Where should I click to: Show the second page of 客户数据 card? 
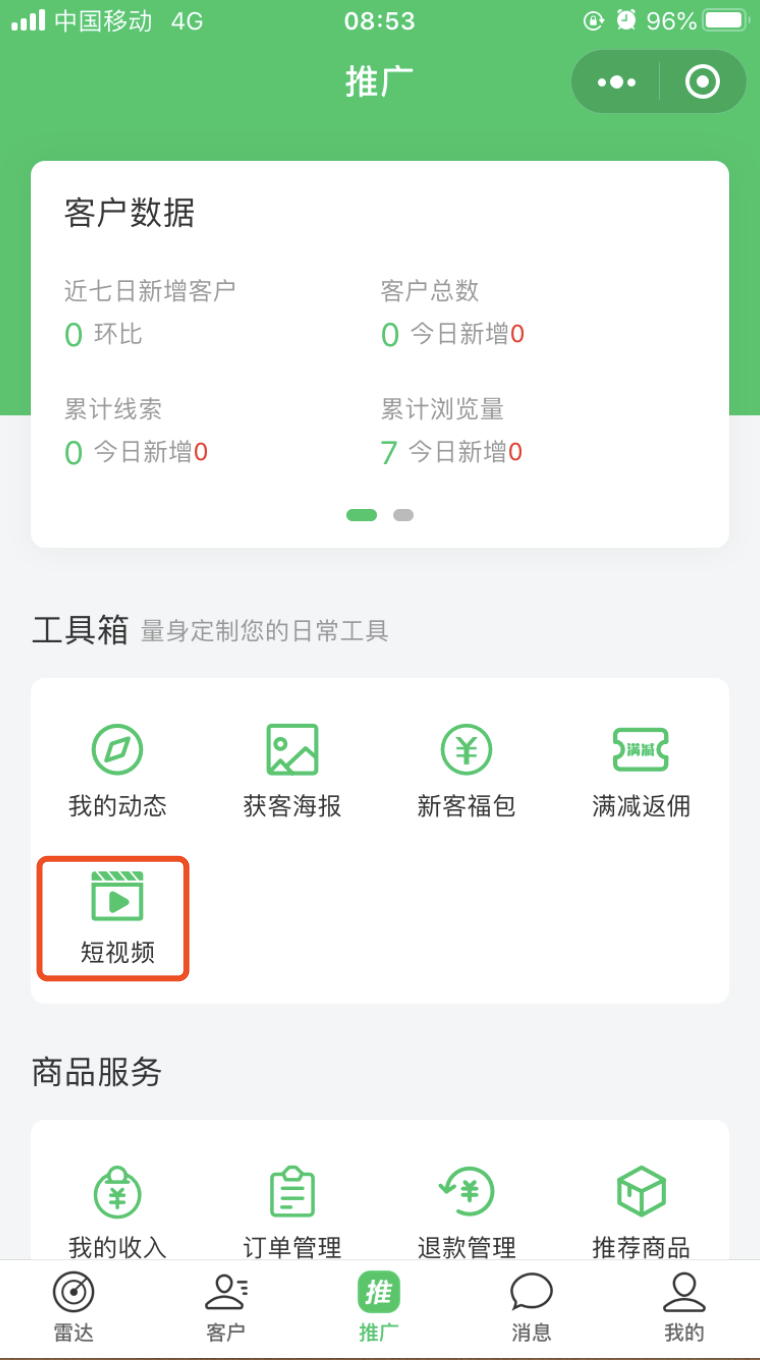[x=403, y=515]
